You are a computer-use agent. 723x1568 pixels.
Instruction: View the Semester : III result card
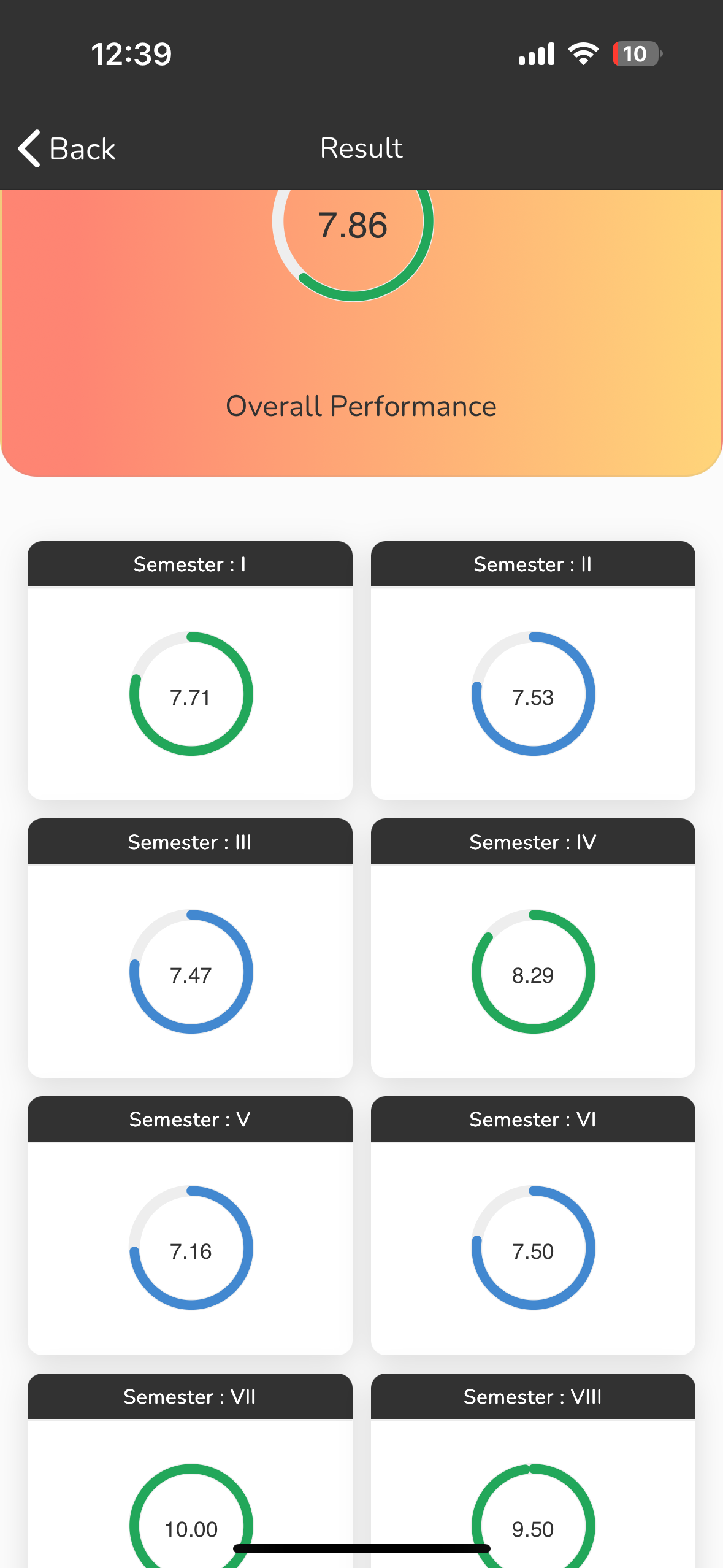click(190, 948)
